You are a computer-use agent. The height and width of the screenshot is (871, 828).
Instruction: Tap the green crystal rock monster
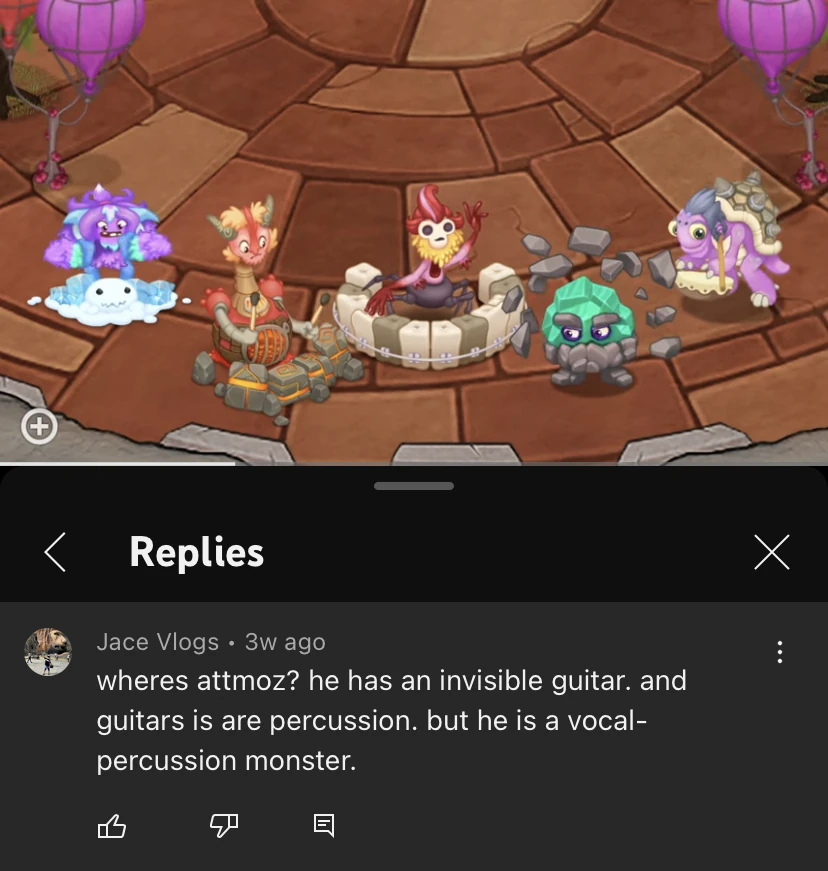(590, 330)
